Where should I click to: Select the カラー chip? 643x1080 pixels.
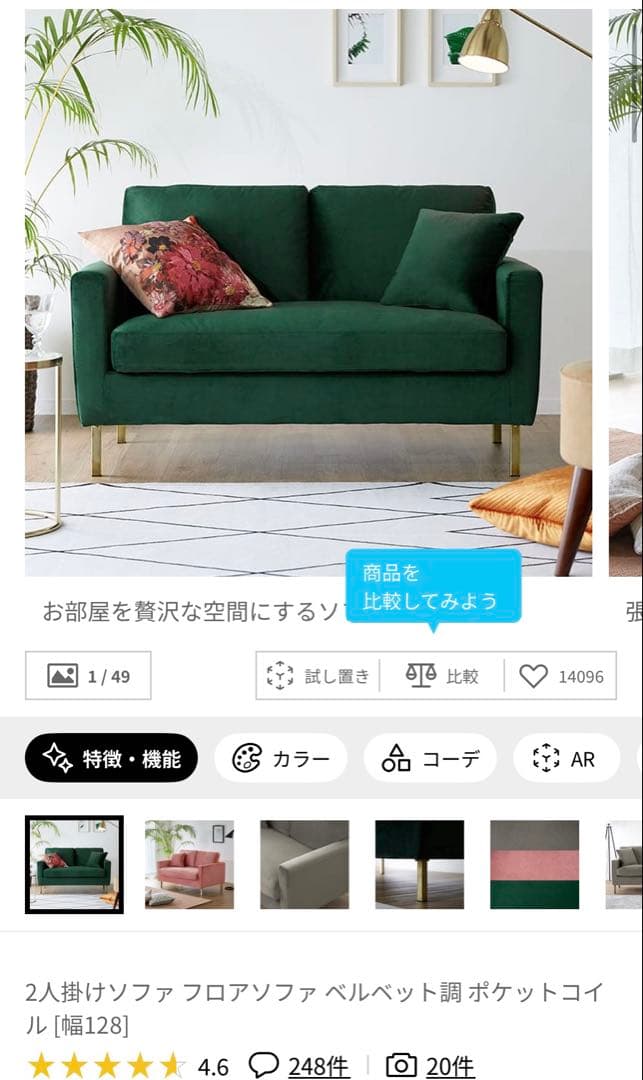click(x=281, y=759)
